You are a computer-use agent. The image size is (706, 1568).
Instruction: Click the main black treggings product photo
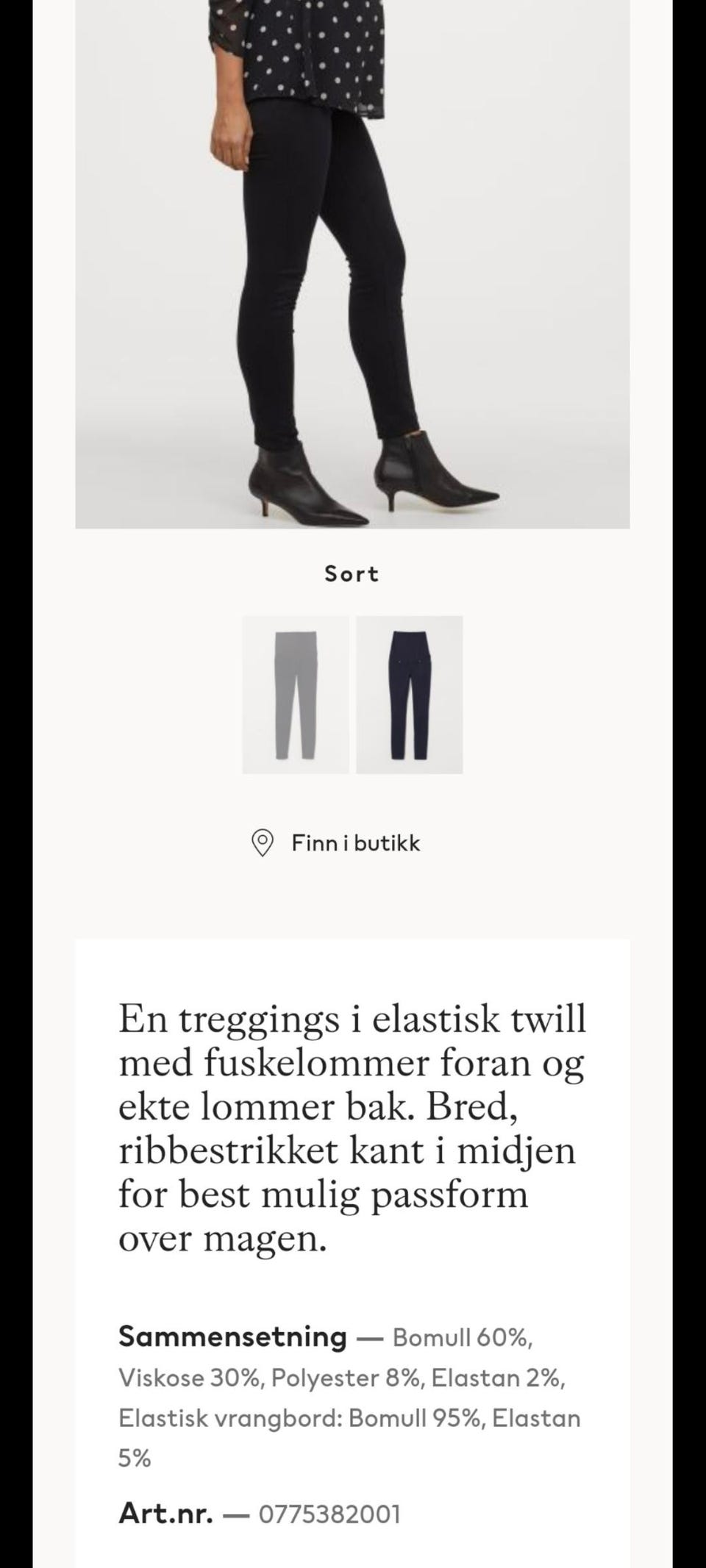click(353, 265)
